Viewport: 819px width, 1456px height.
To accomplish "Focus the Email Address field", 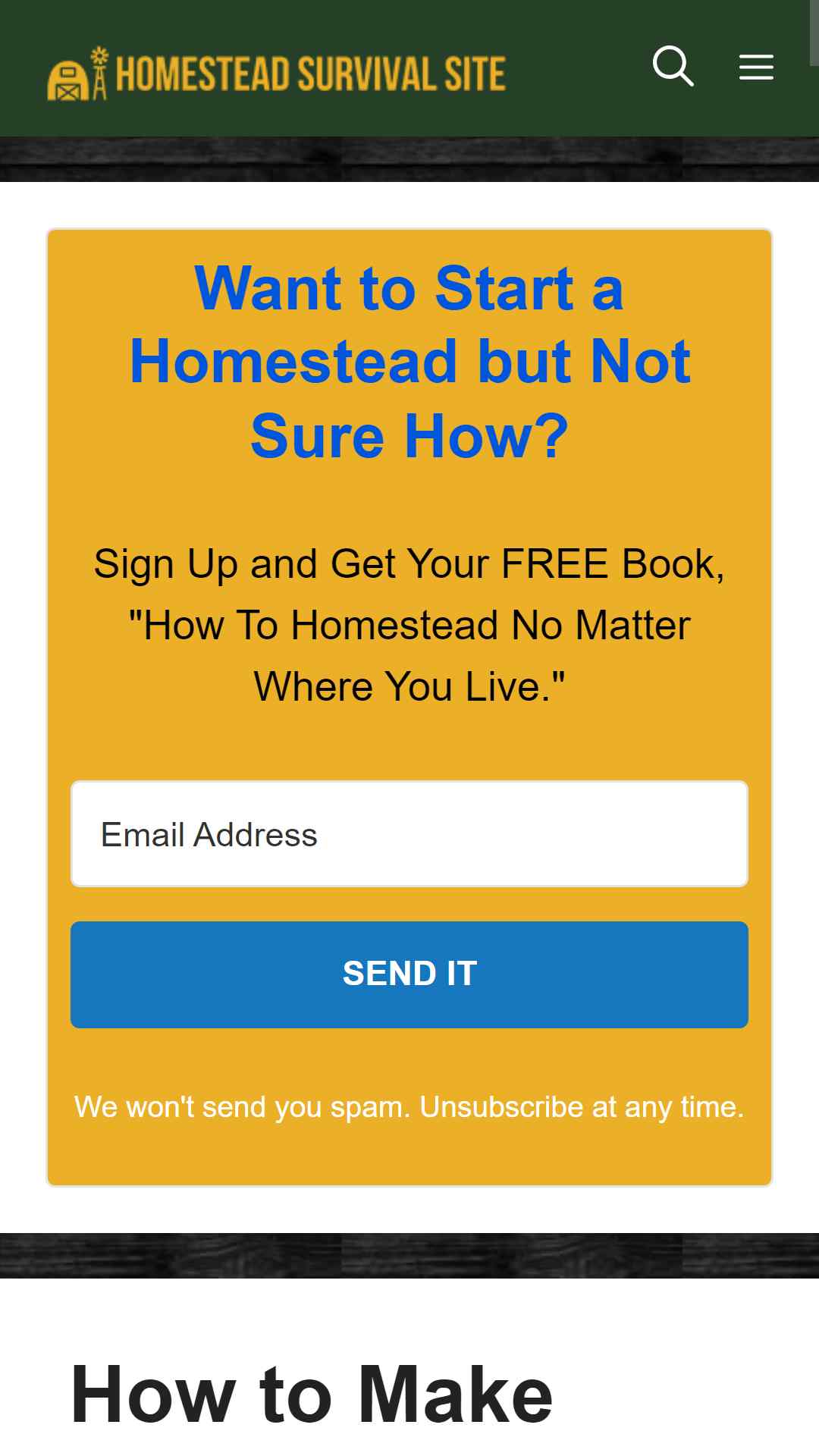I will (409, 834).
